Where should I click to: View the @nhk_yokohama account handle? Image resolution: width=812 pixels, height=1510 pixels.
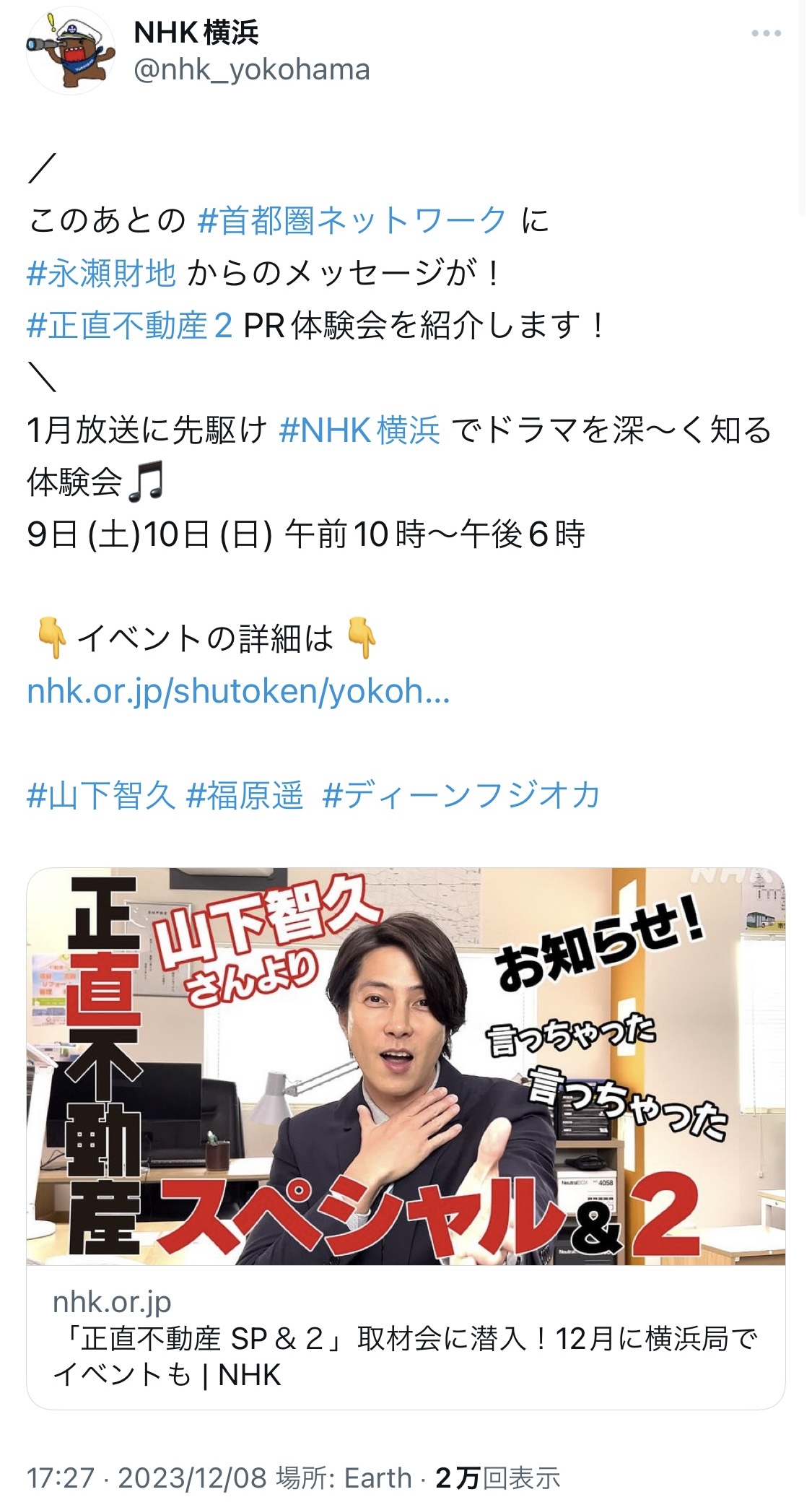click(x=252, y=70)
